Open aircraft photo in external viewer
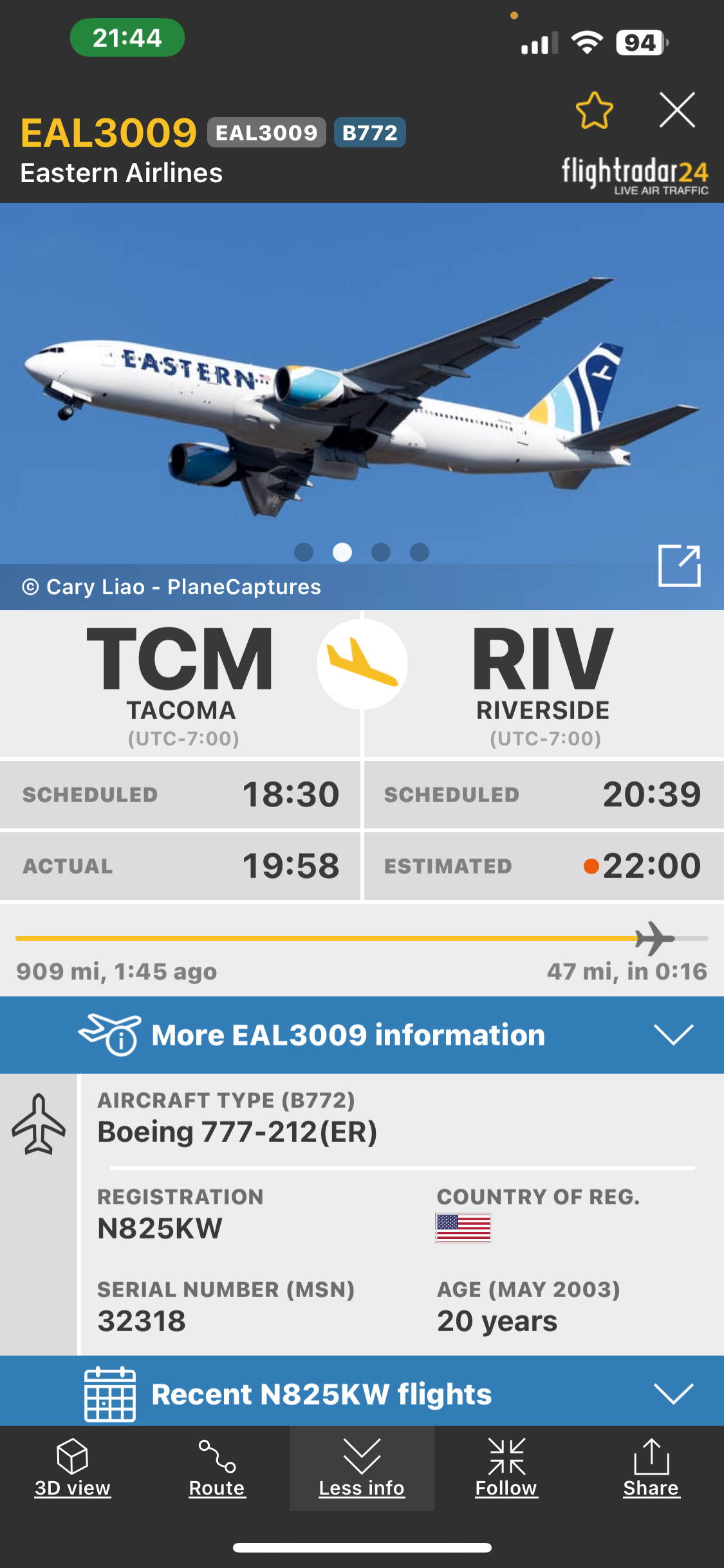 679,566
